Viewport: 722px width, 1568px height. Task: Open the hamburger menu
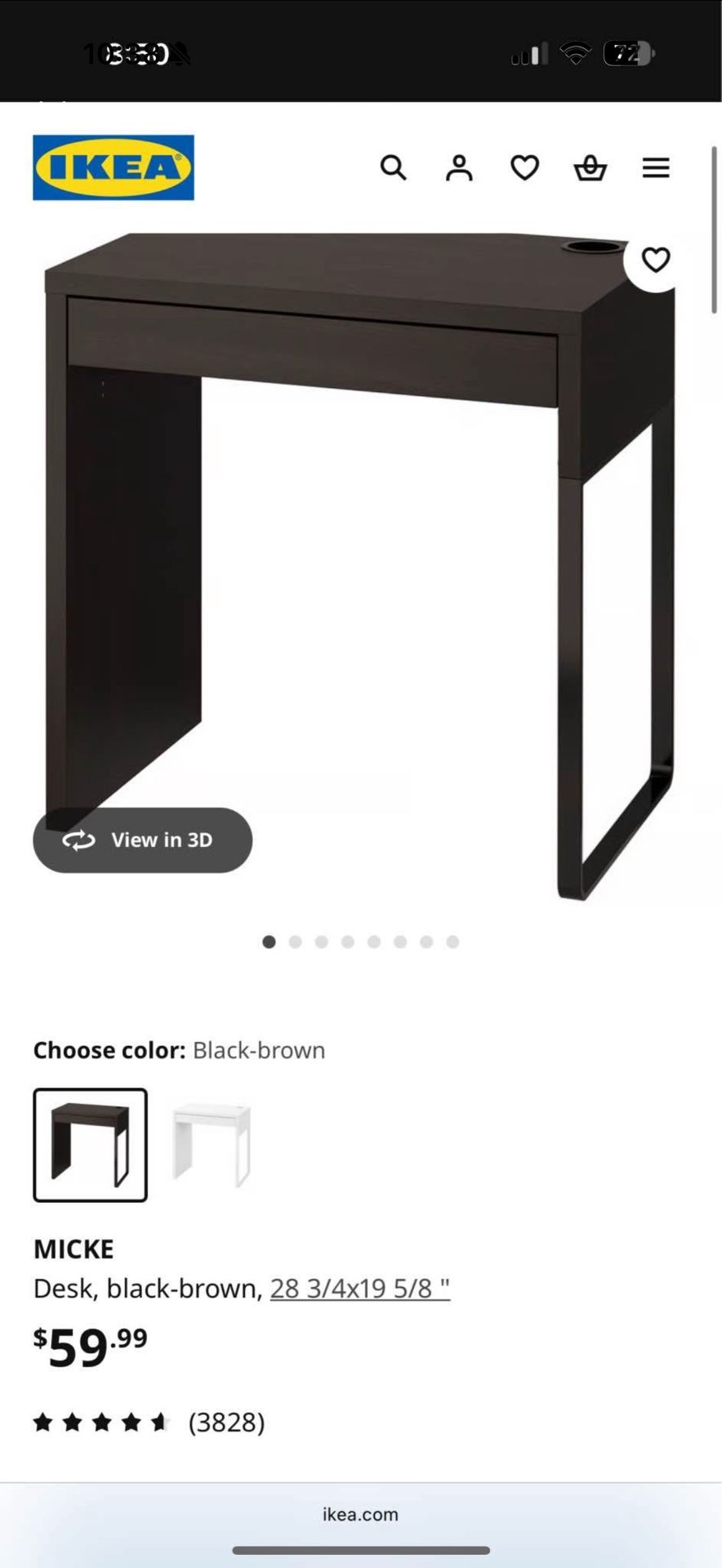point(656,167)
